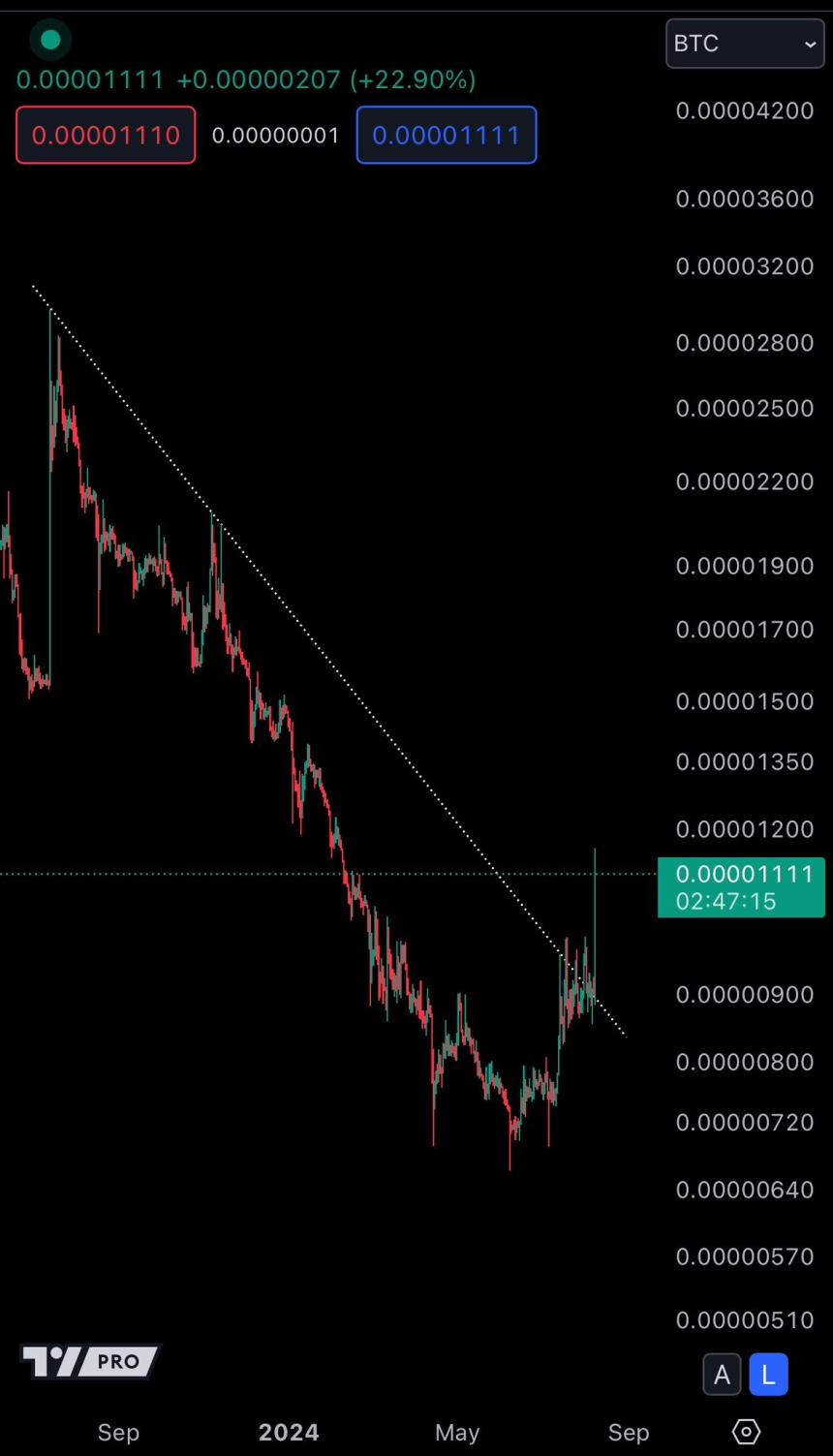Toggle the logarithmic scale L button
This screenshot has height=1456, width=833.
click(768, 1375)
